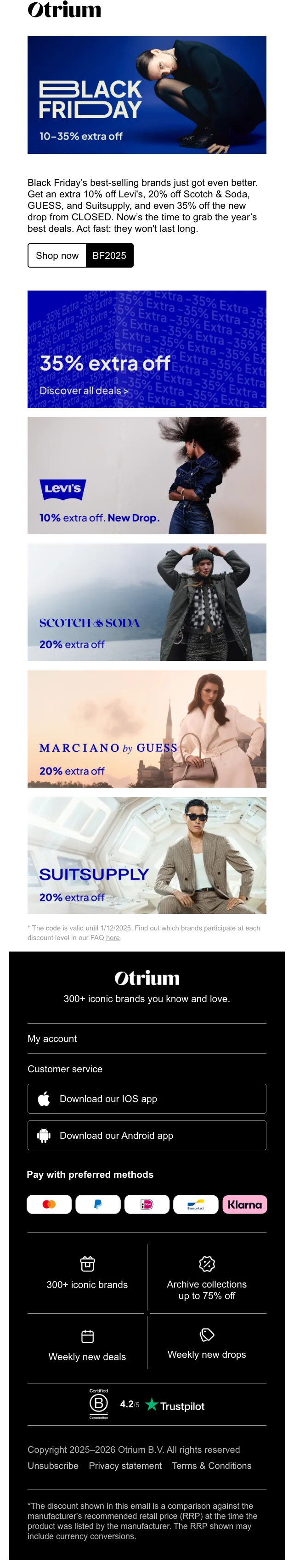The height and width of the screenshot is (1568, 294).
Task: View the Marciano by Guess offer
Action: (147, 729)
